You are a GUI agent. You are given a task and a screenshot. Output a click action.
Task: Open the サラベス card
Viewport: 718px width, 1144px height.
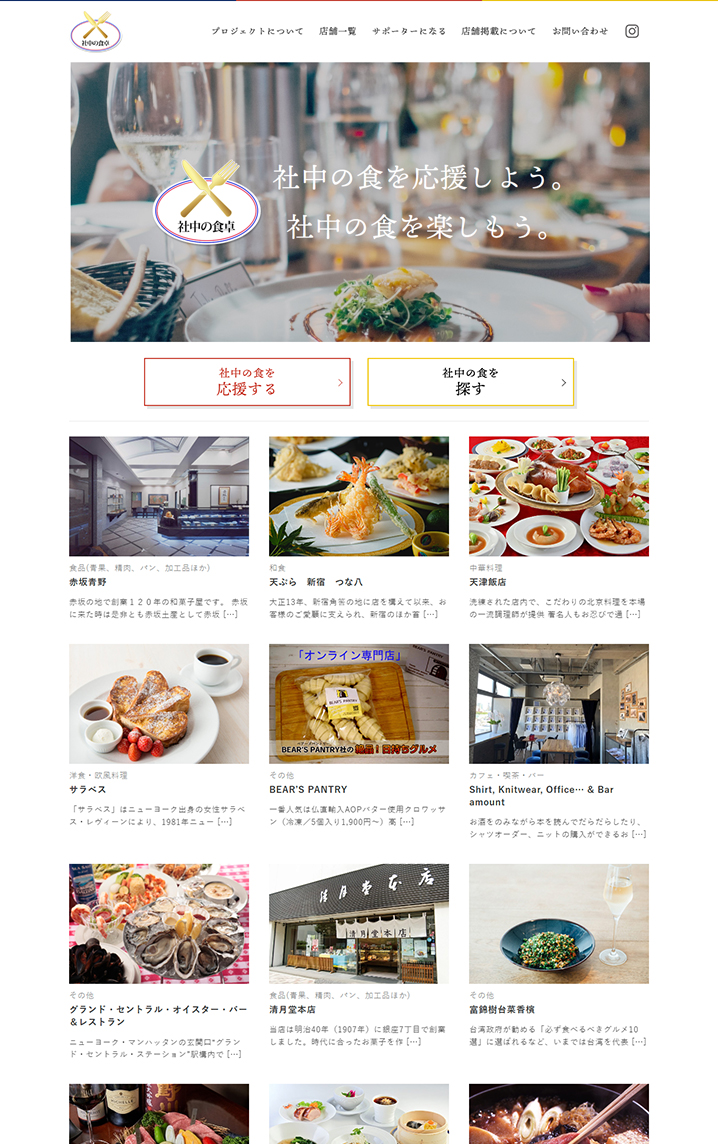(x=159, y=704)
